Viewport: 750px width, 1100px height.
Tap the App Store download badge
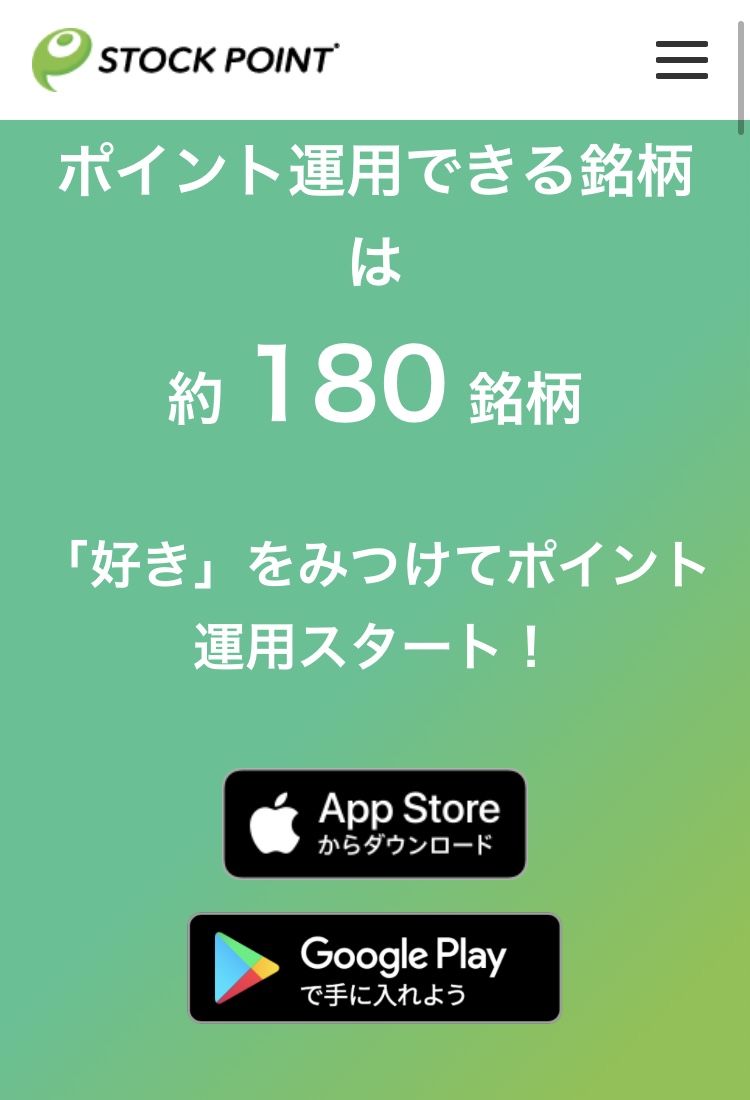374,824
